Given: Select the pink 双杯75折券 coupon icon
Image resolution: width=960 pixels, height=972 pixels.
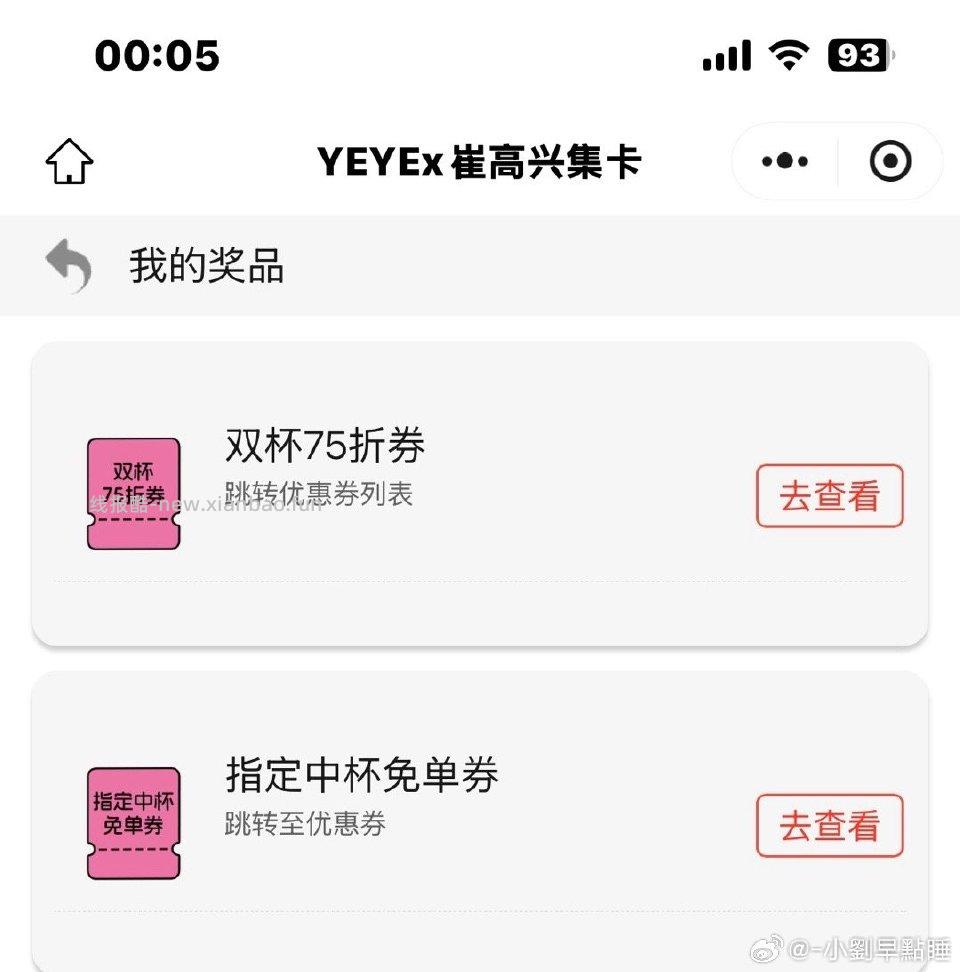Looking at the screenshot, I should point(133,492).
